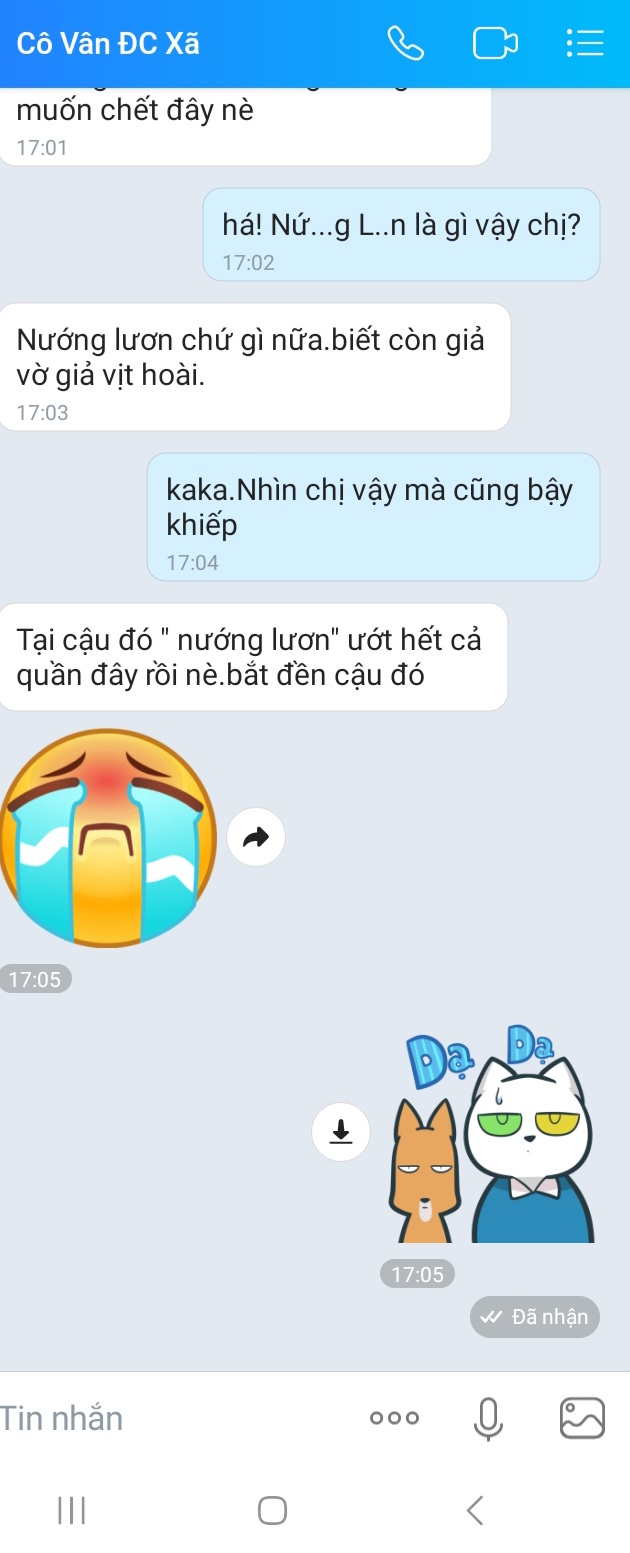Image resolution: width=630 pixels, height=1553 pixels.
Task: Go to the home screen
Action: [x=272, y=1509]
